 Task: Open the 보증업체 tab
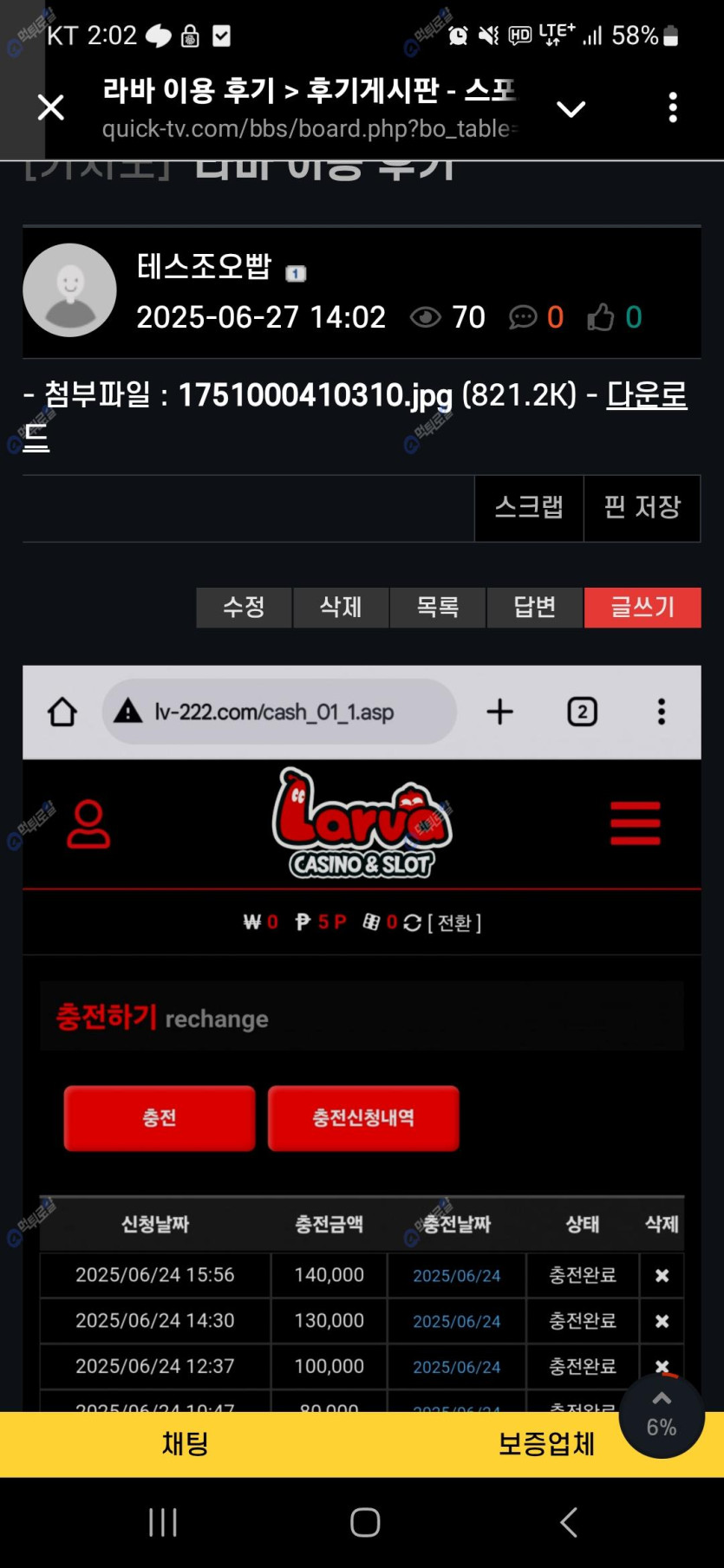(x=546, y=1444)
